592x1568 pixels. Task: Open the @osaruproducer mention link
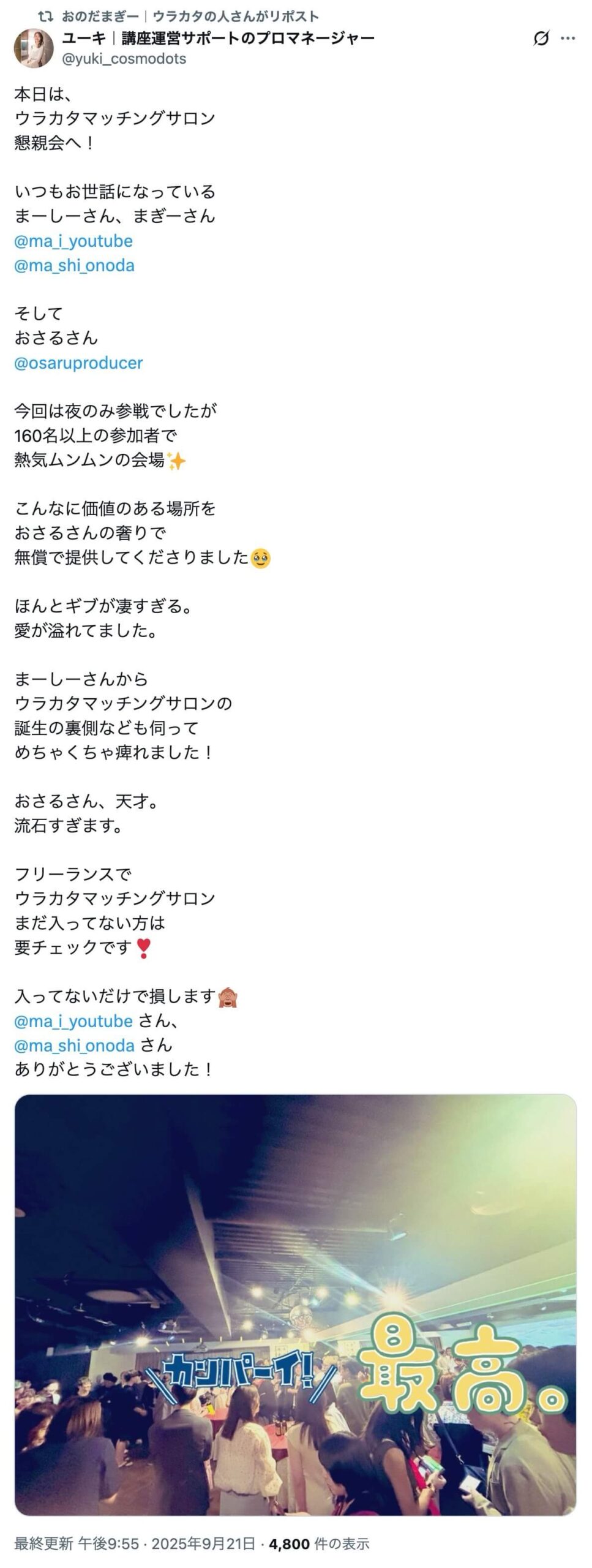click(78, 363)
